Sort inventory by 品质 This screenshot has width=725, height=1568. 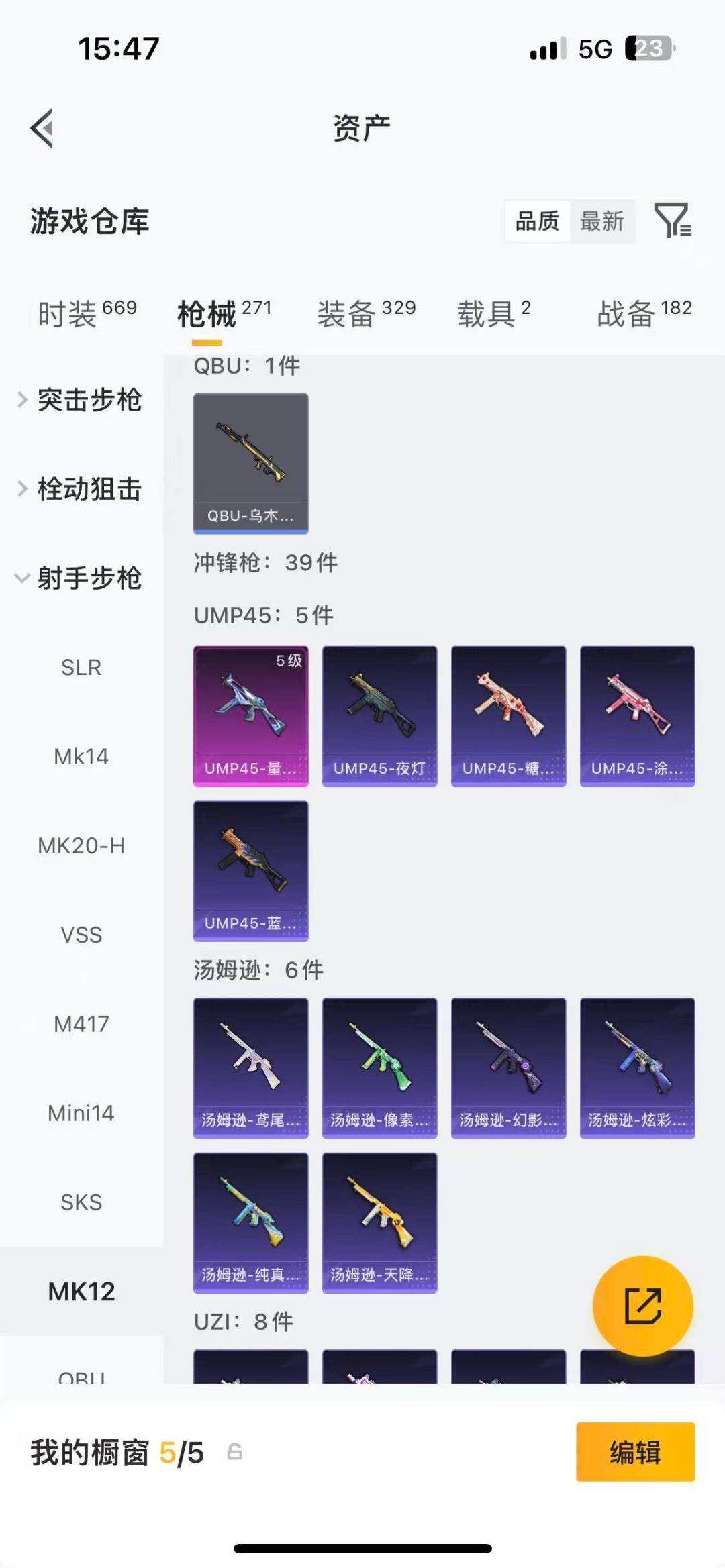[537, 221]
